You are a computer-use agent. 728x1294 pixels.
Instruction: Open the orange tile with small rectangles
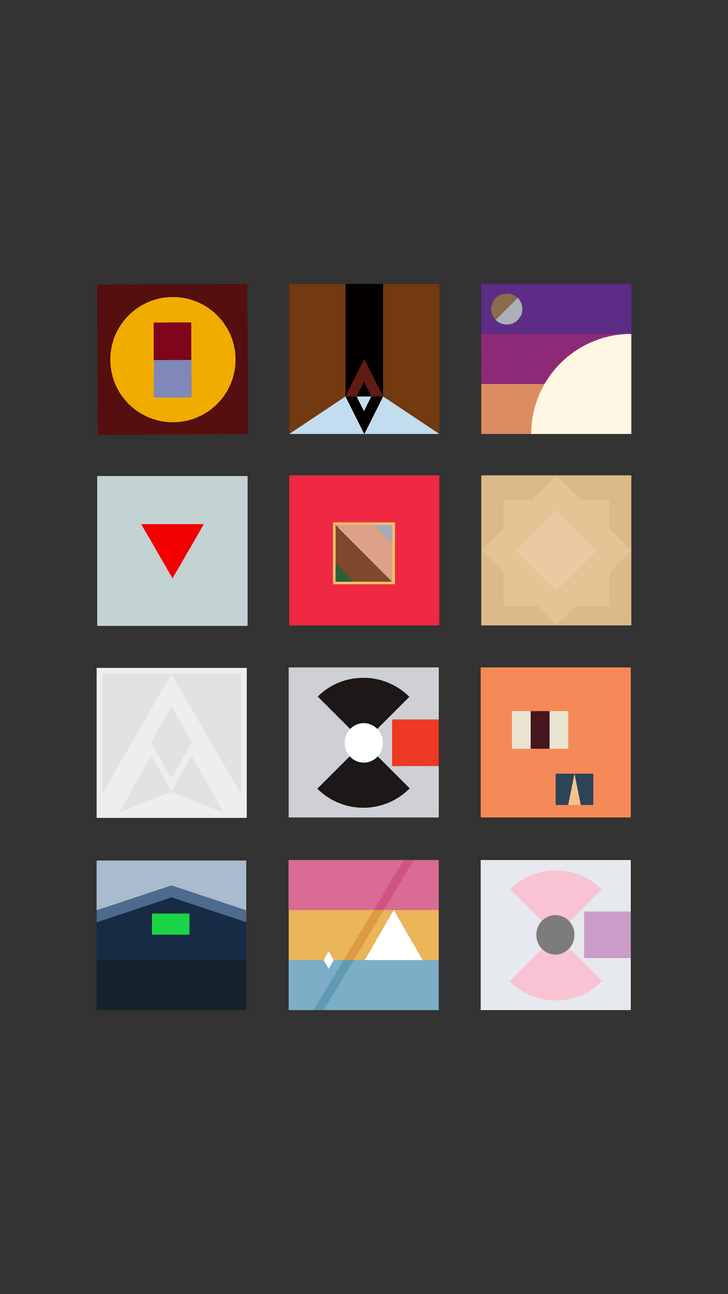coord(556,743)
